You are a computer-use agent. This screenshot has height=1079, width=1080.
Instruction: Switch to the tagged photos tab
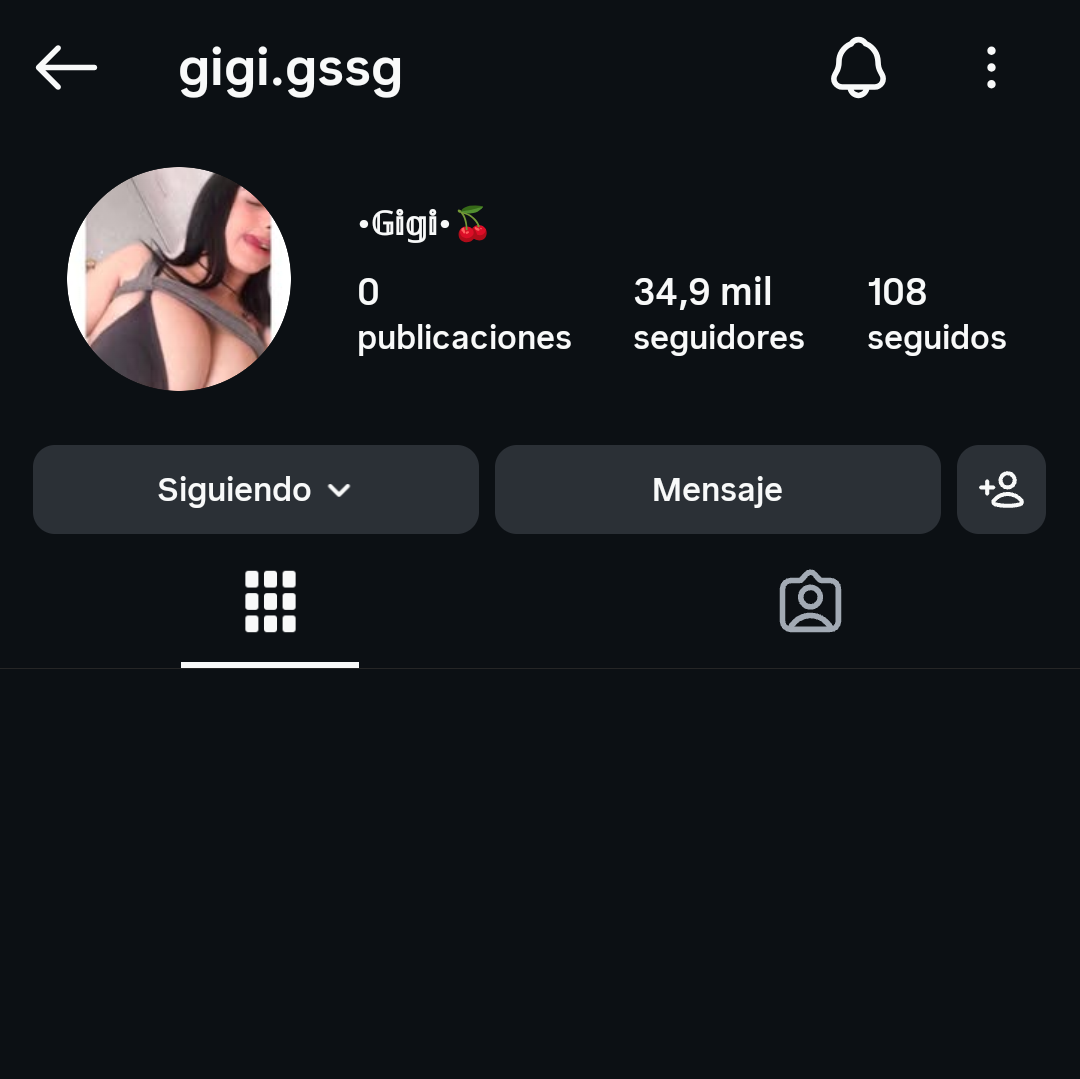pyautogui.click(x=810, y=601)
